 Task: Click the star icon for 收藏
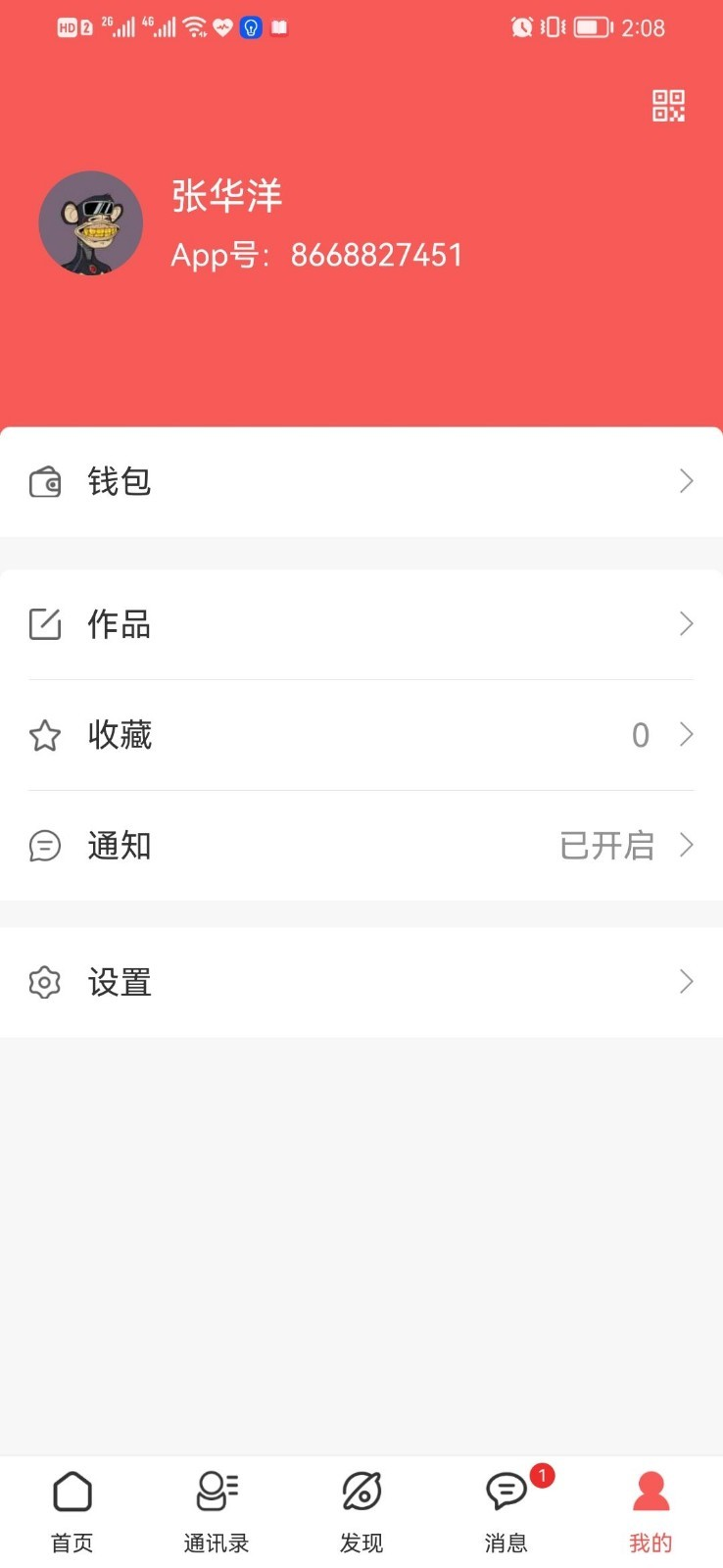(44, 735)
